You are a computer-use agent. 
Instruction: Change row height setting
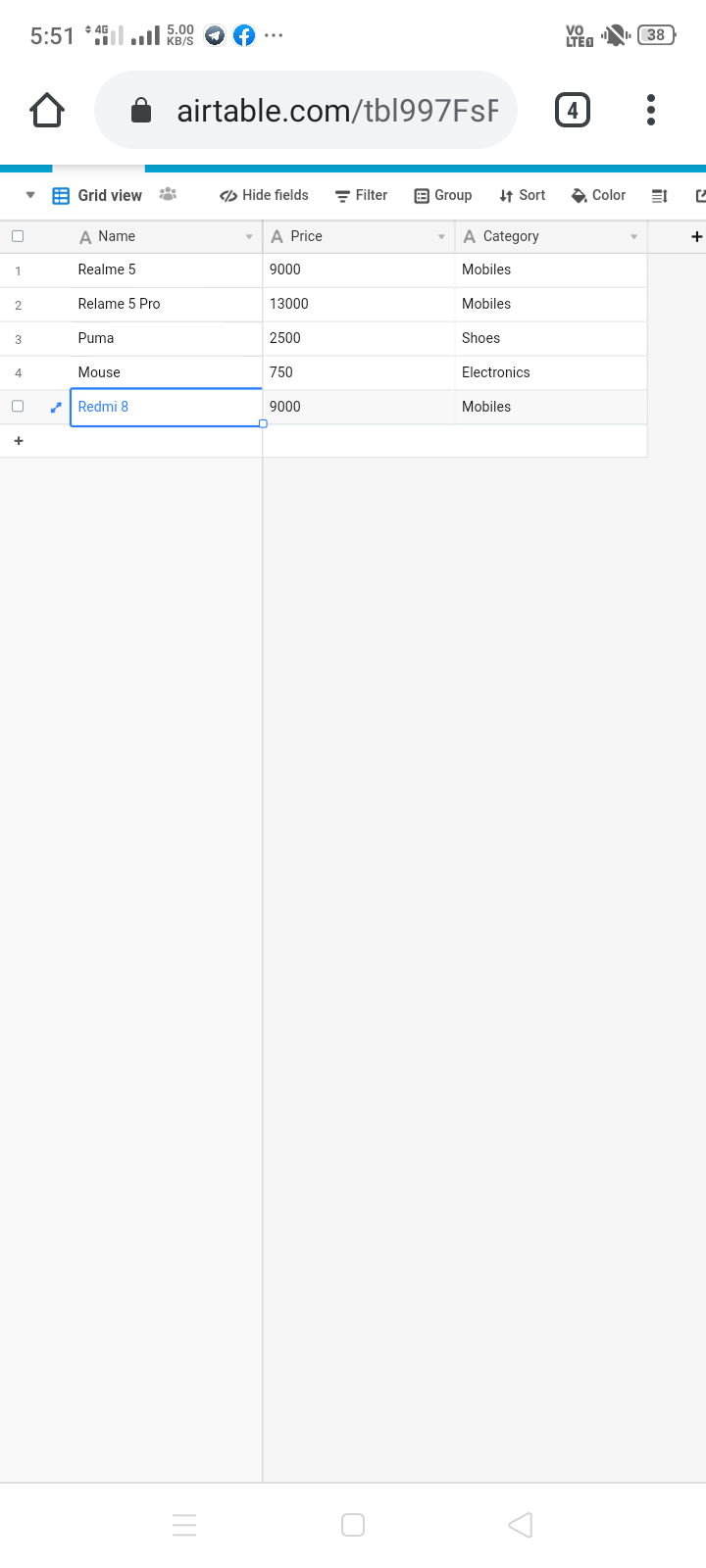click(660, 196)
